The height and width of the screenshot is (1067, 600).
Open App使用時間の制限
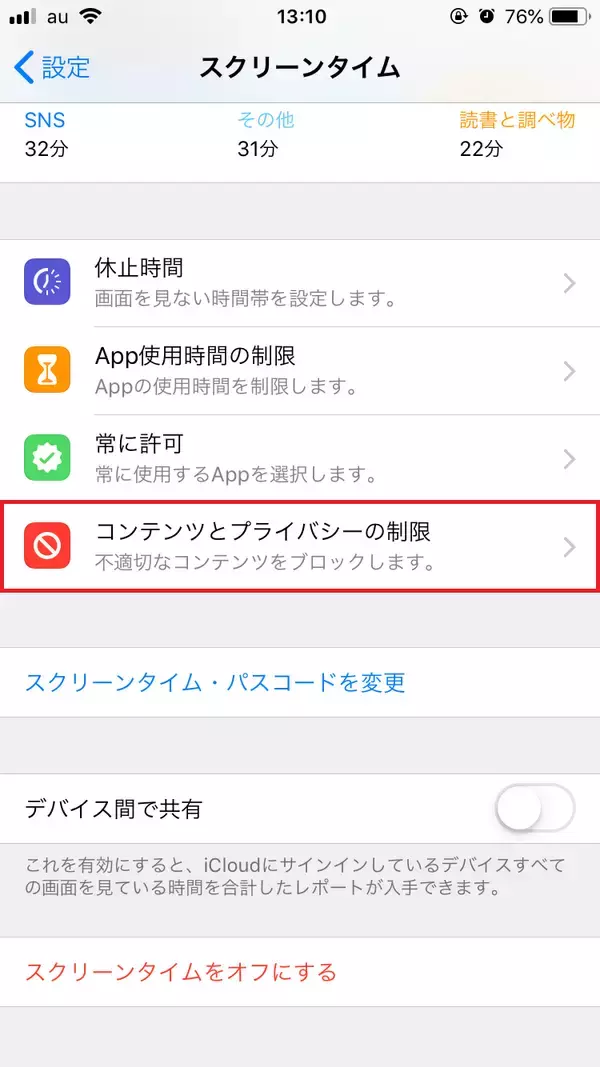pyautogui.click(x=300, y=371)
